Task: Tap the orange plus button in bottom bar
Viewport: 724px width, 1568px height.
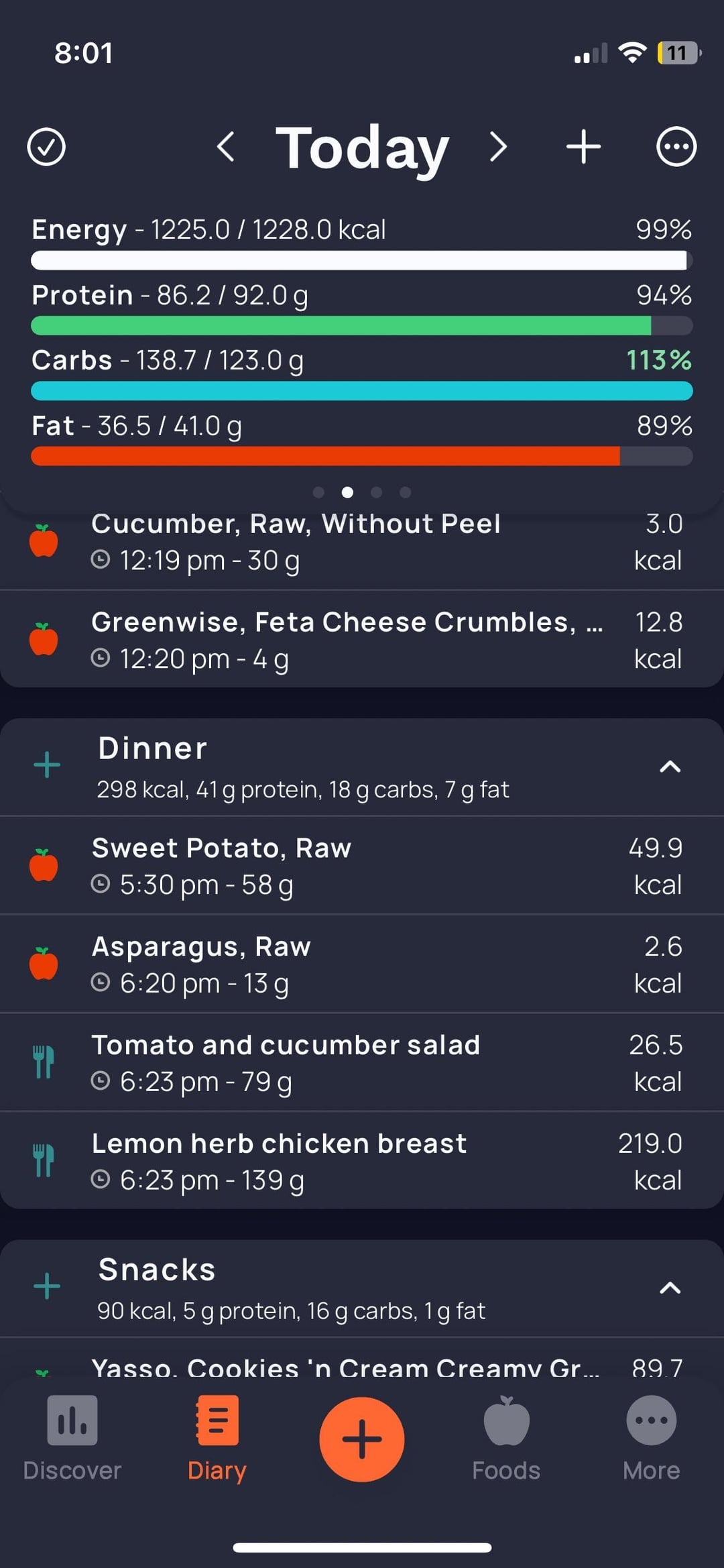Action: pyautogui.click(x=362, y=1439)
